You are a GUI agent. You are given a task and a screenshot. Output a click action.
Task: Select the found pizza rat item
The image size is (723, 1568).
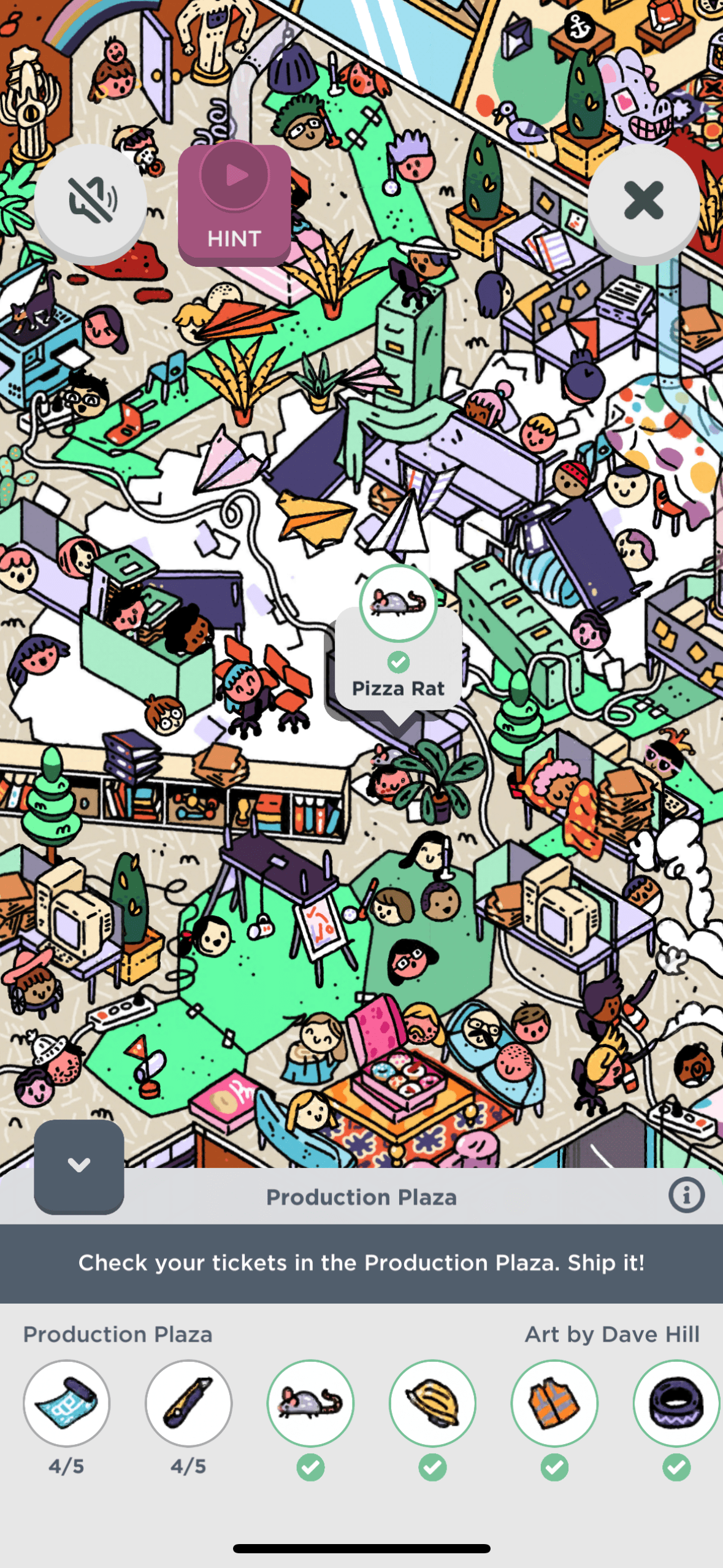[310, 1404]
